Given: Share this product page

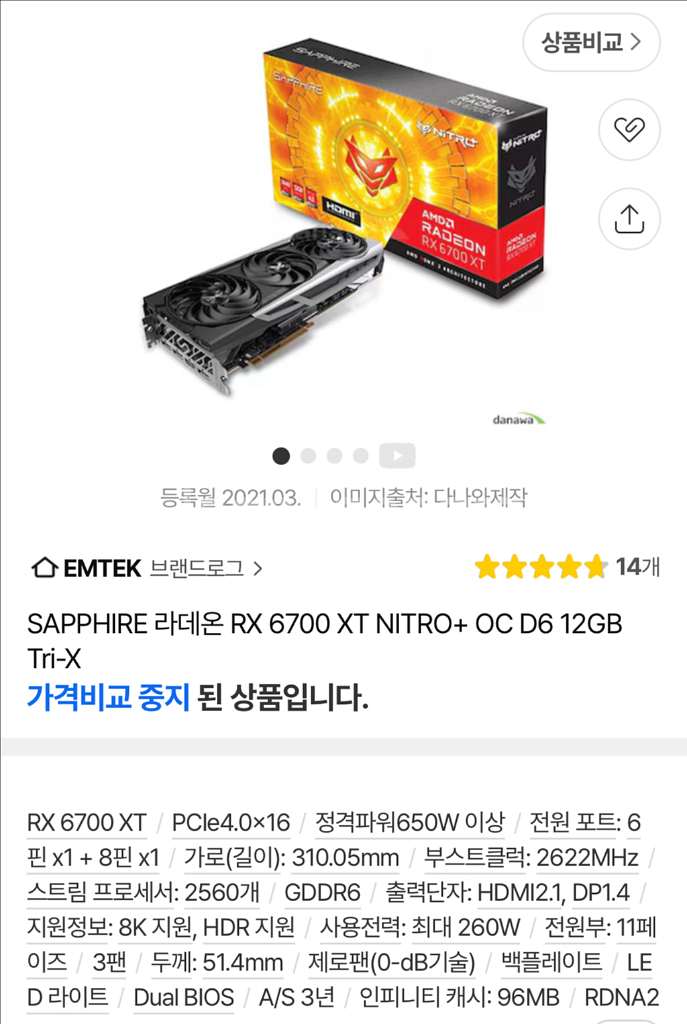Looking at the screenshot, I should click(629, 218).
